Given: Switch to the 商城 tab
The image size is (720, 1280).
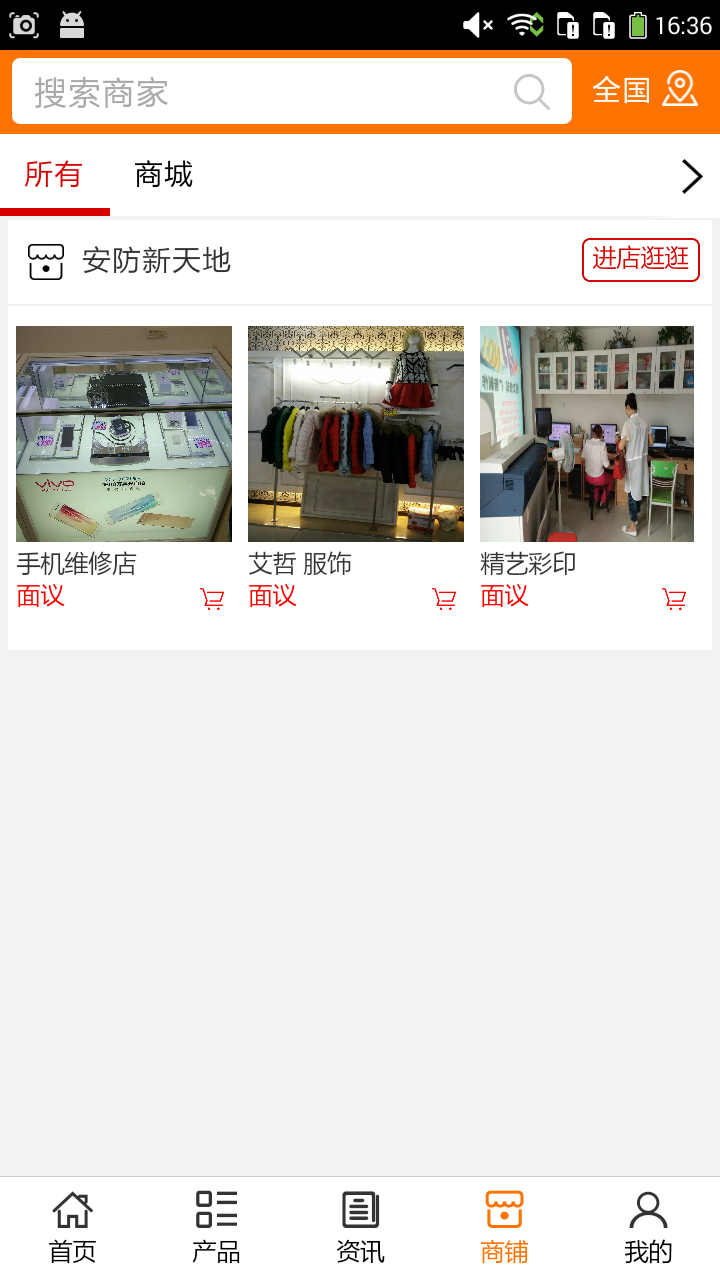Looking at the screenshot, I should pyautogui.click(x=163, y=175).
